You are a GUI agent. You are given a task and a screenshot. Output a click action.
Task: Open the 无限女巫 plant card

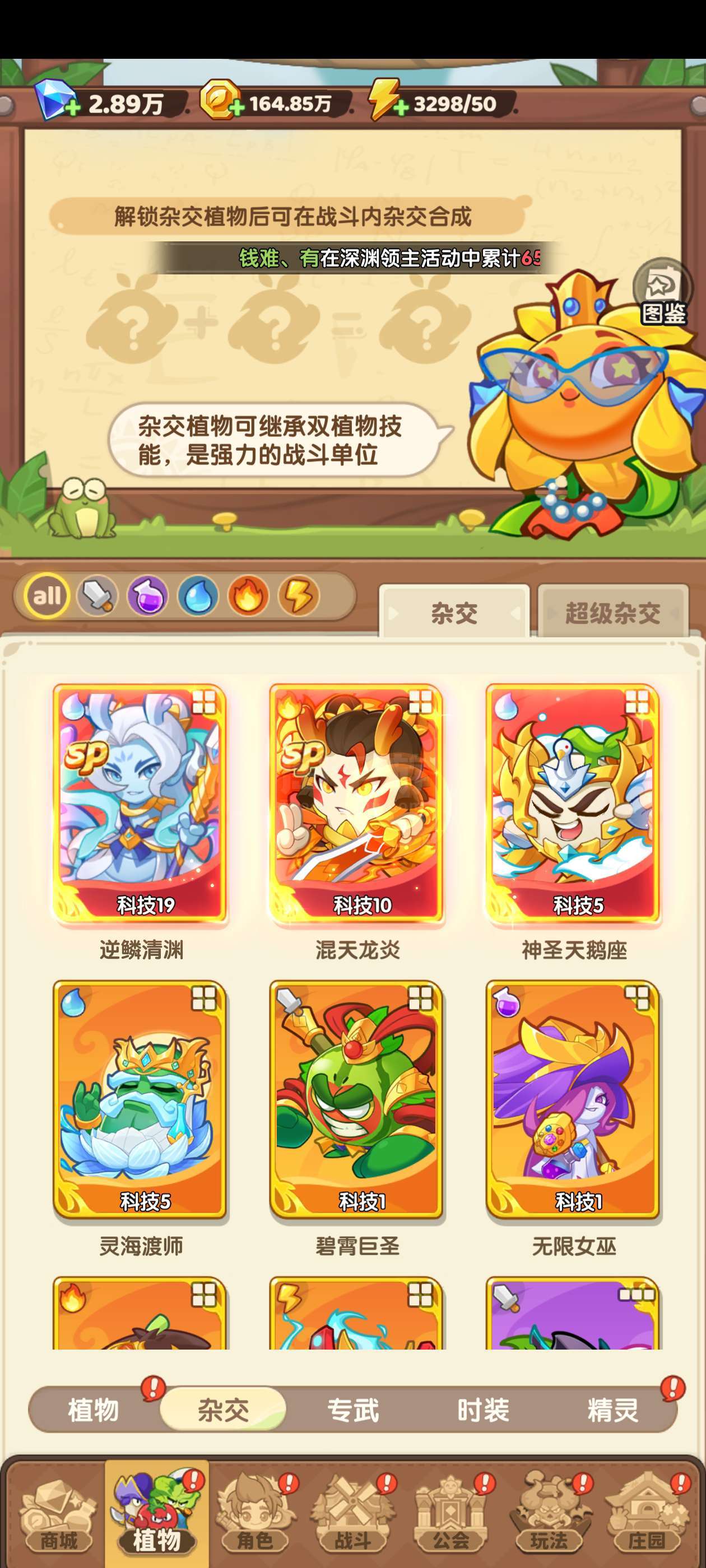pyautogui.click(x=573, y=1099)
